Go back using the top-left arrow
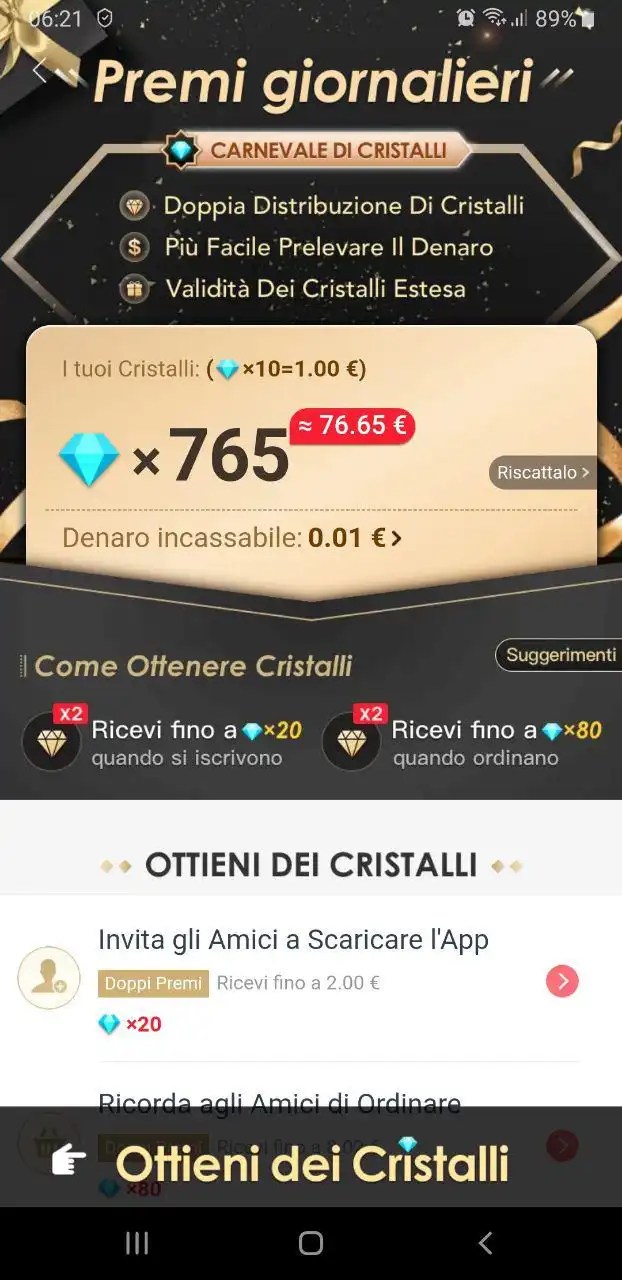Screen dimensions: 622x1280 pyautogui.click(x=39, y=71)
